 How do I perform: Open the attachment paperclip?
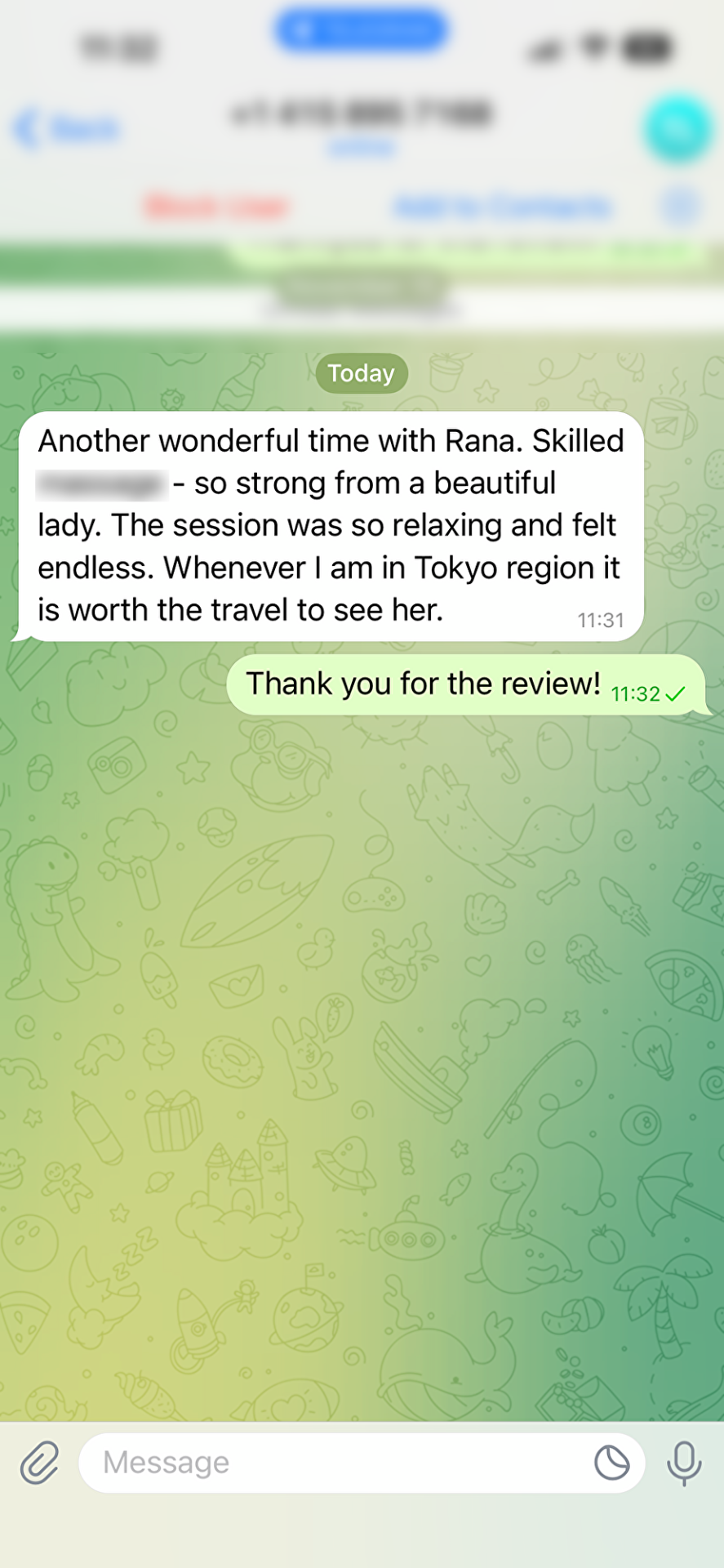39,1463
